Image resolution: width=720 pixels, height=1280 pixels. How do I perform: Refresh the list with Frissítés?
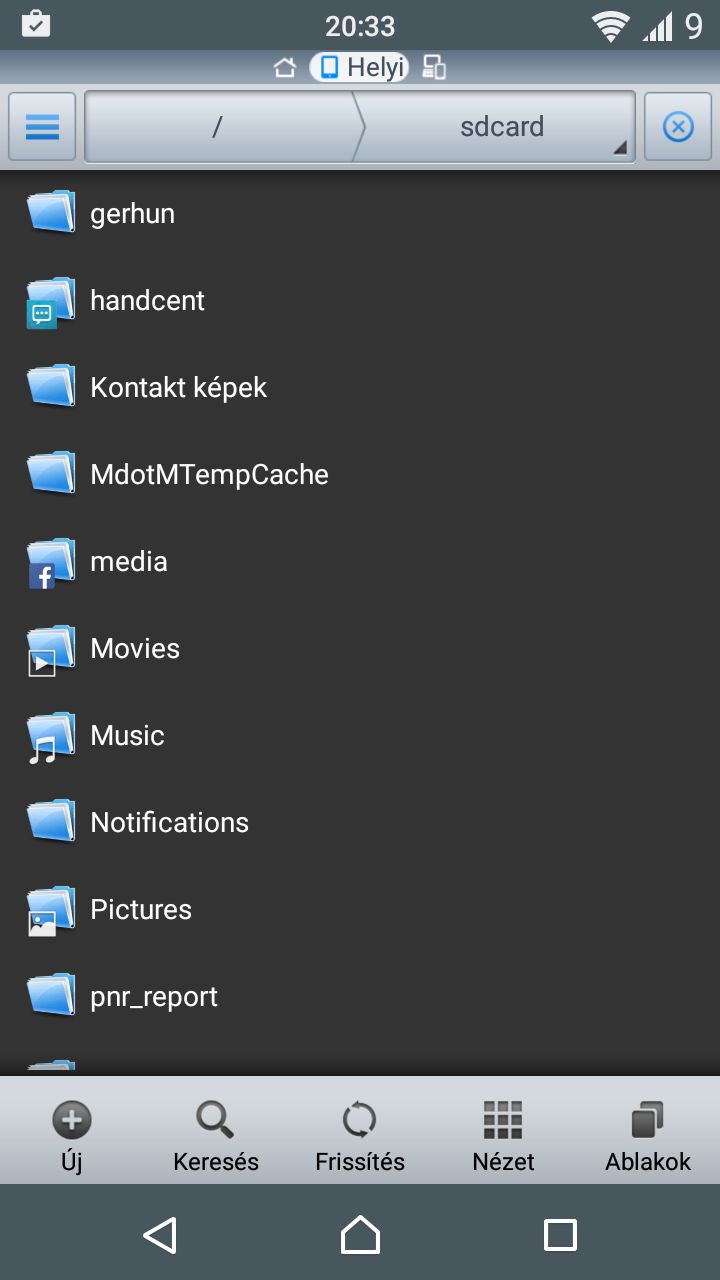pos(360,1135)
